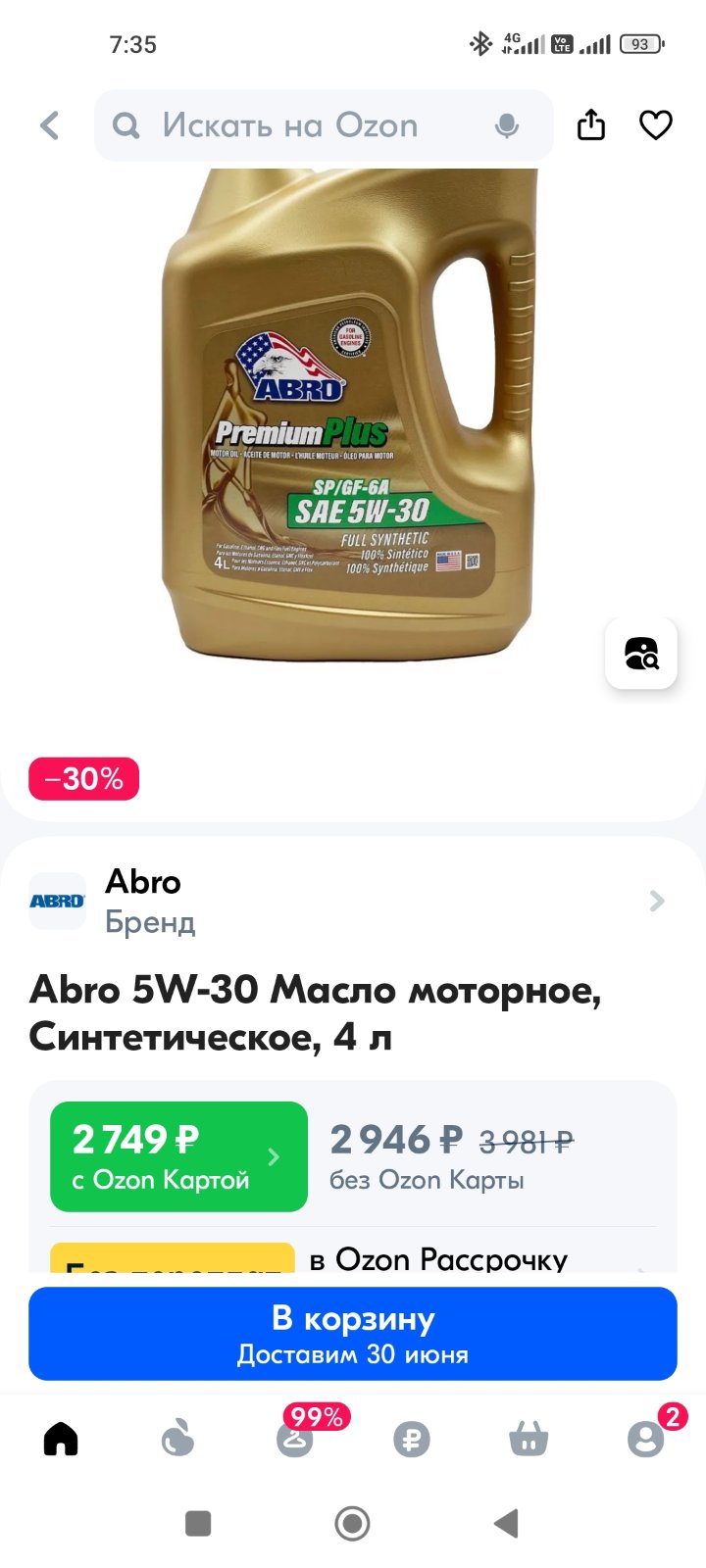
Task: Open the 2 749 ₽ Ozon Card offer
Action: point(178,1156)
